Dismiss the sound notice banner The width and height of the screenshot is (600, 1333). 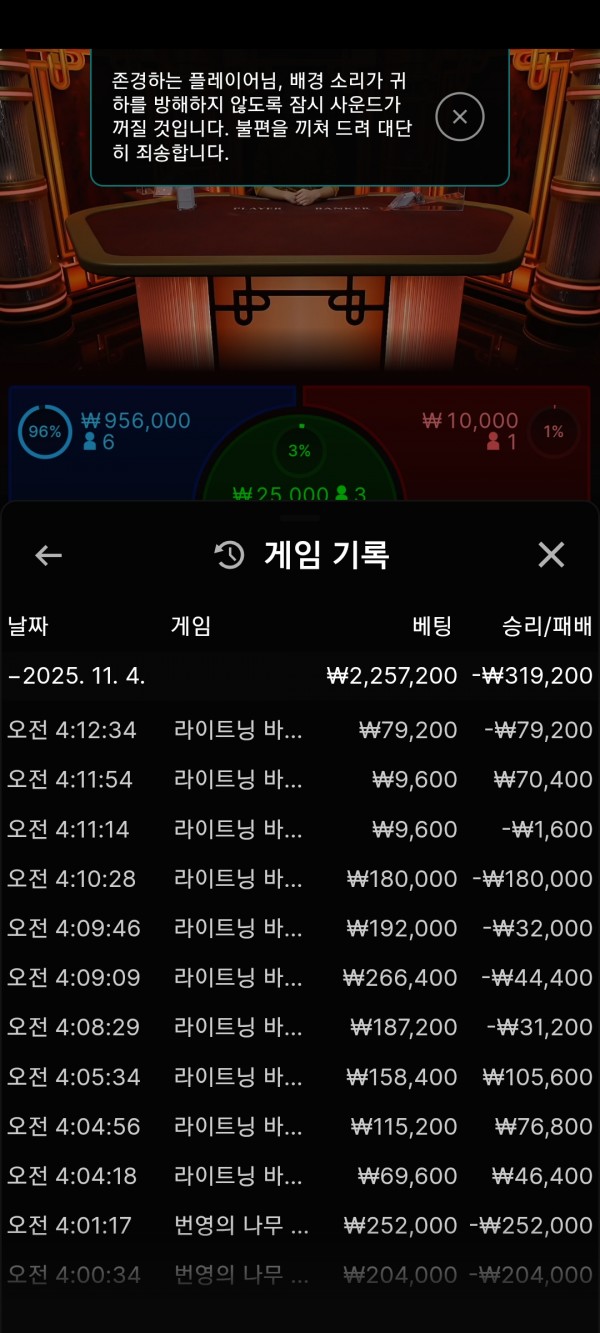coord(460,117)
